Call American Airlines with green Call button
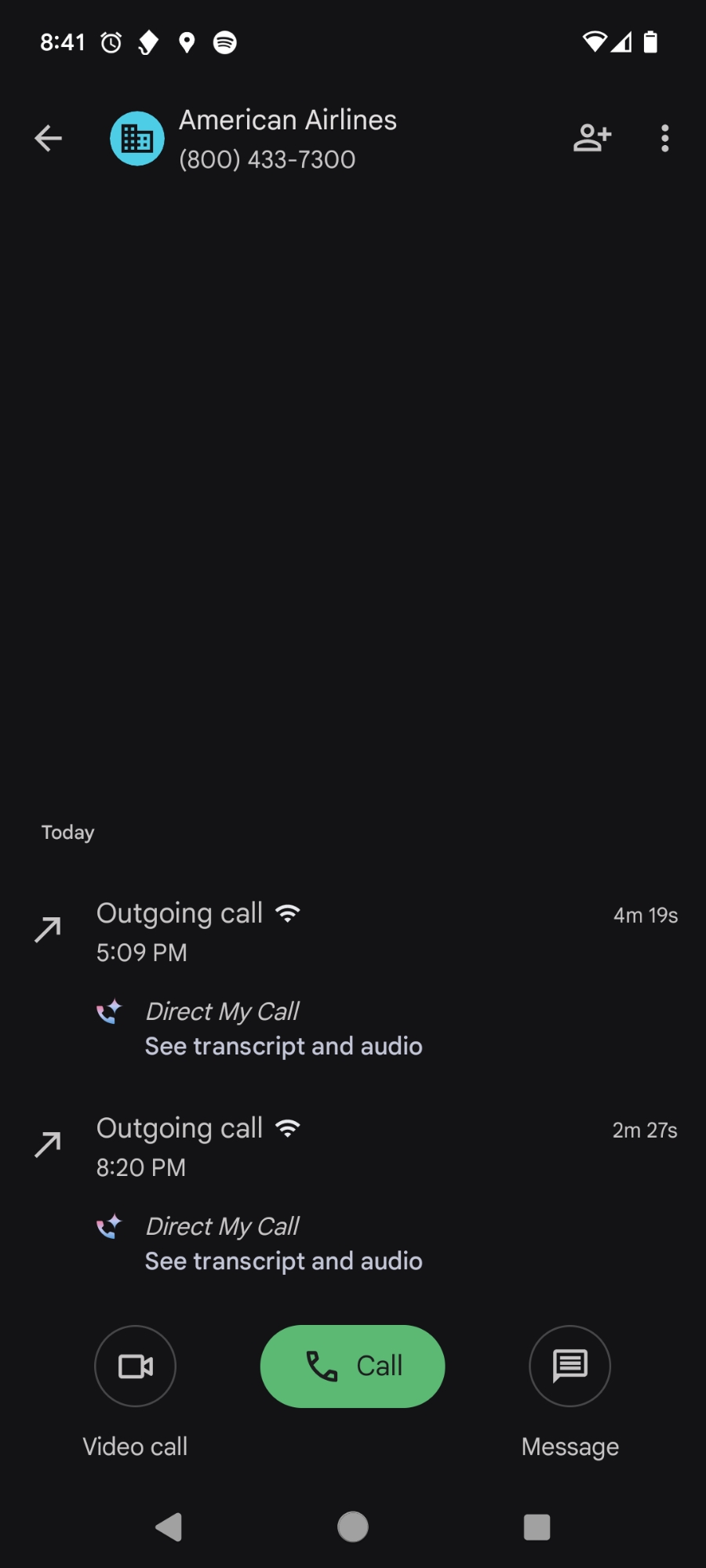Image resolution: width=706 pixels, height=1568 pixels. point(352,1367)
